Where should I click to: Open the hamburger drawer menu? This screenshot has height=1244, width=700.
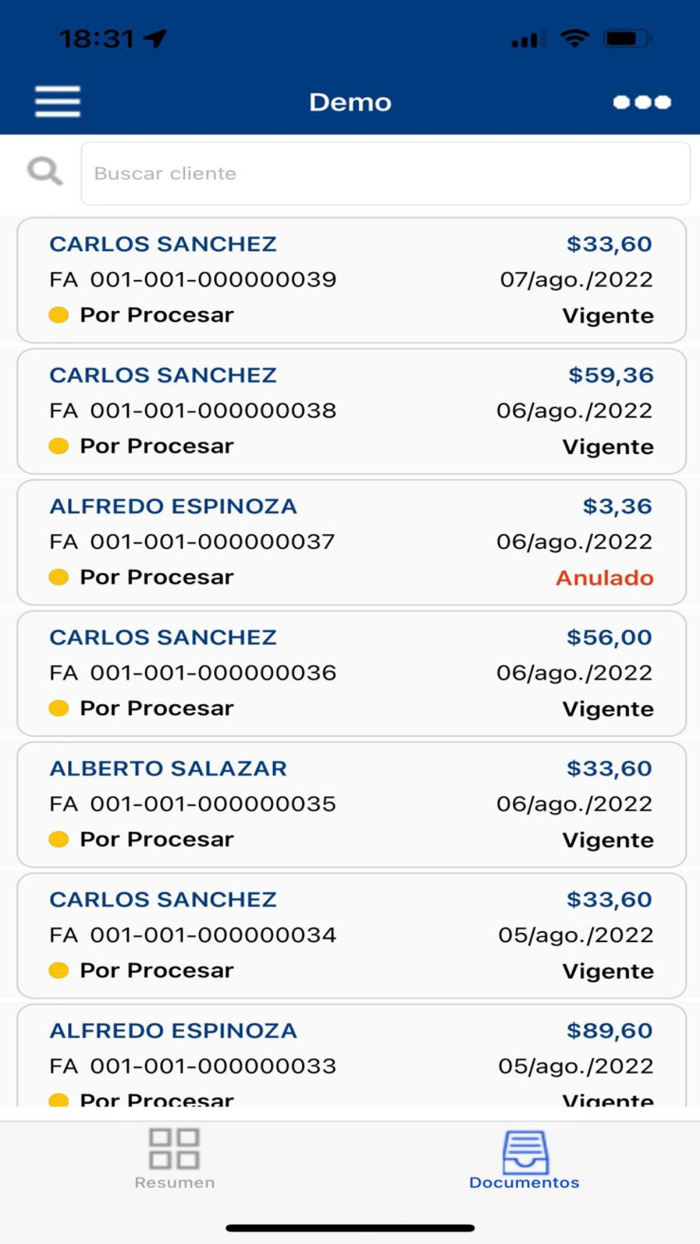point(58,102)
